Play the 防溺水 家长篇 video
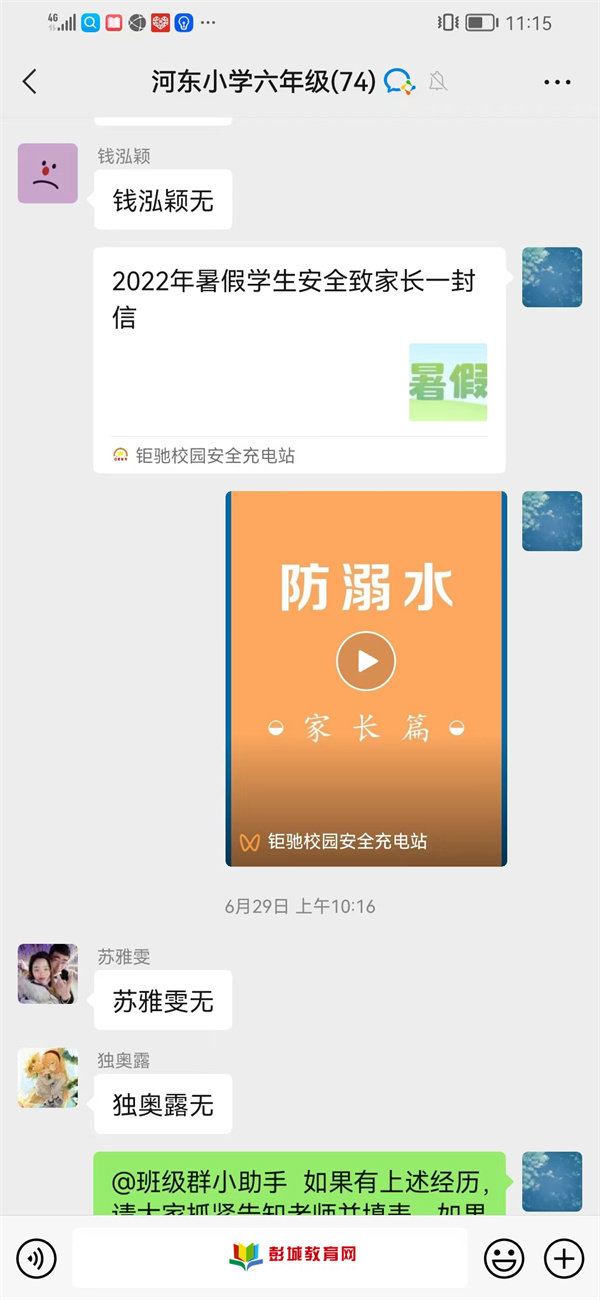 click(x=366, y=661)
